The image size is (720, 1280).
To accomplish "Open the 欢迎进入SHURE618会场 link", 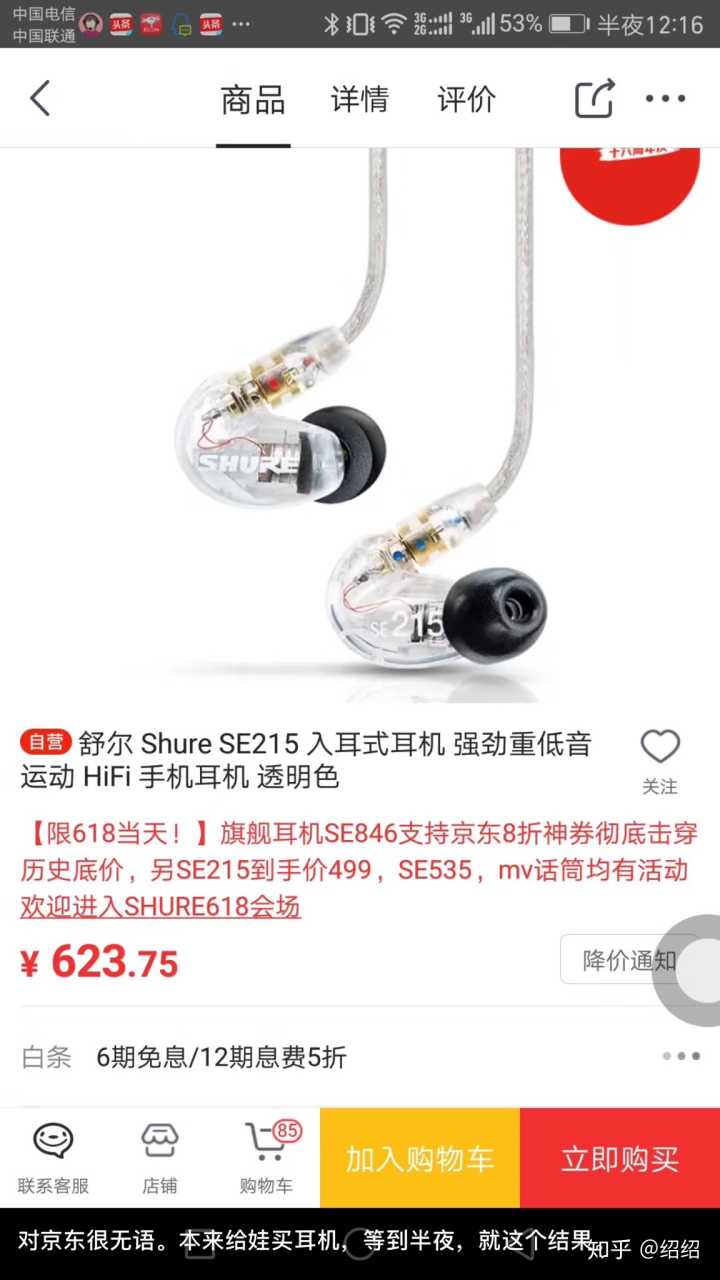I will pyautogui.click(x=160, y=907).
